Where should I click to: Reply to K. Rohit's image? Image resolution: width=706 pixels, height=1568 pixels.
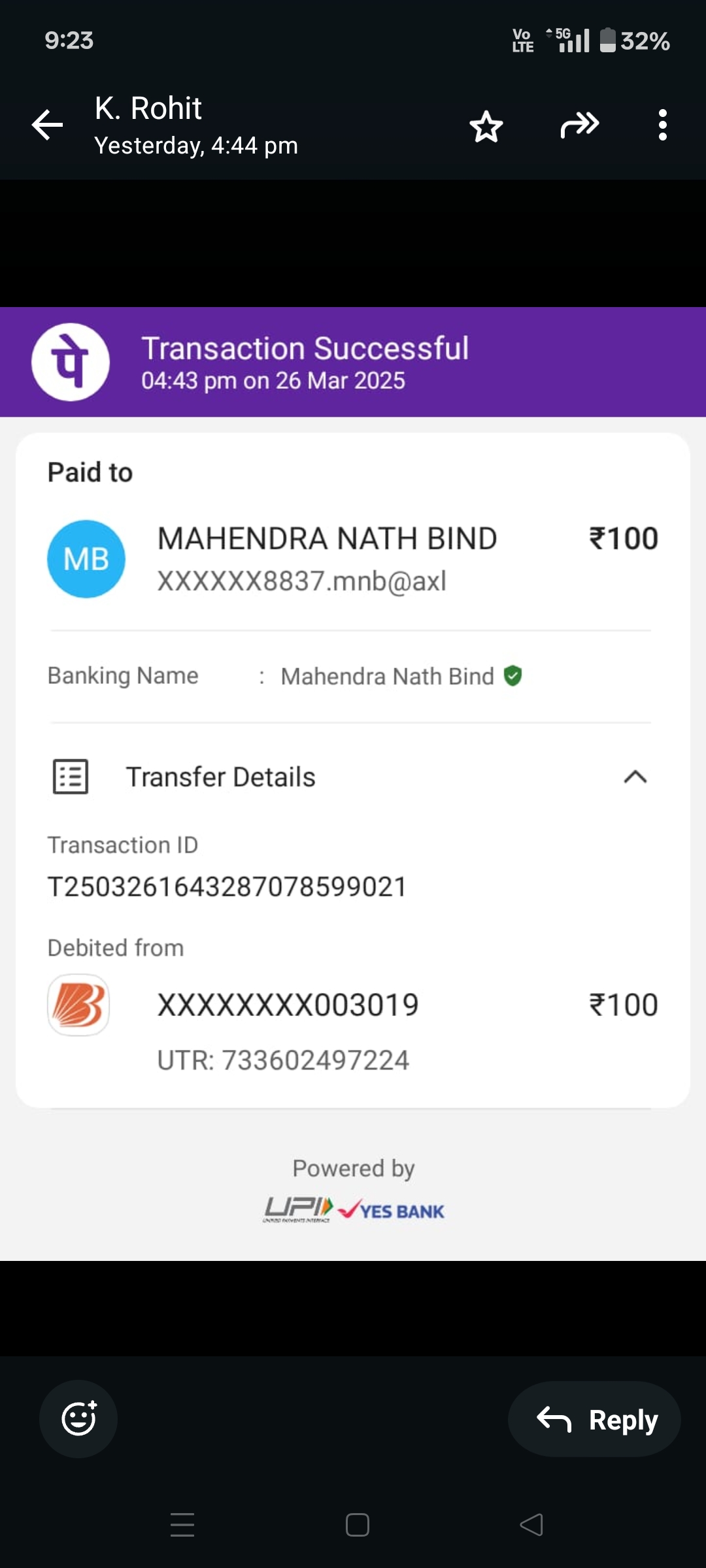coord(594,1420)
